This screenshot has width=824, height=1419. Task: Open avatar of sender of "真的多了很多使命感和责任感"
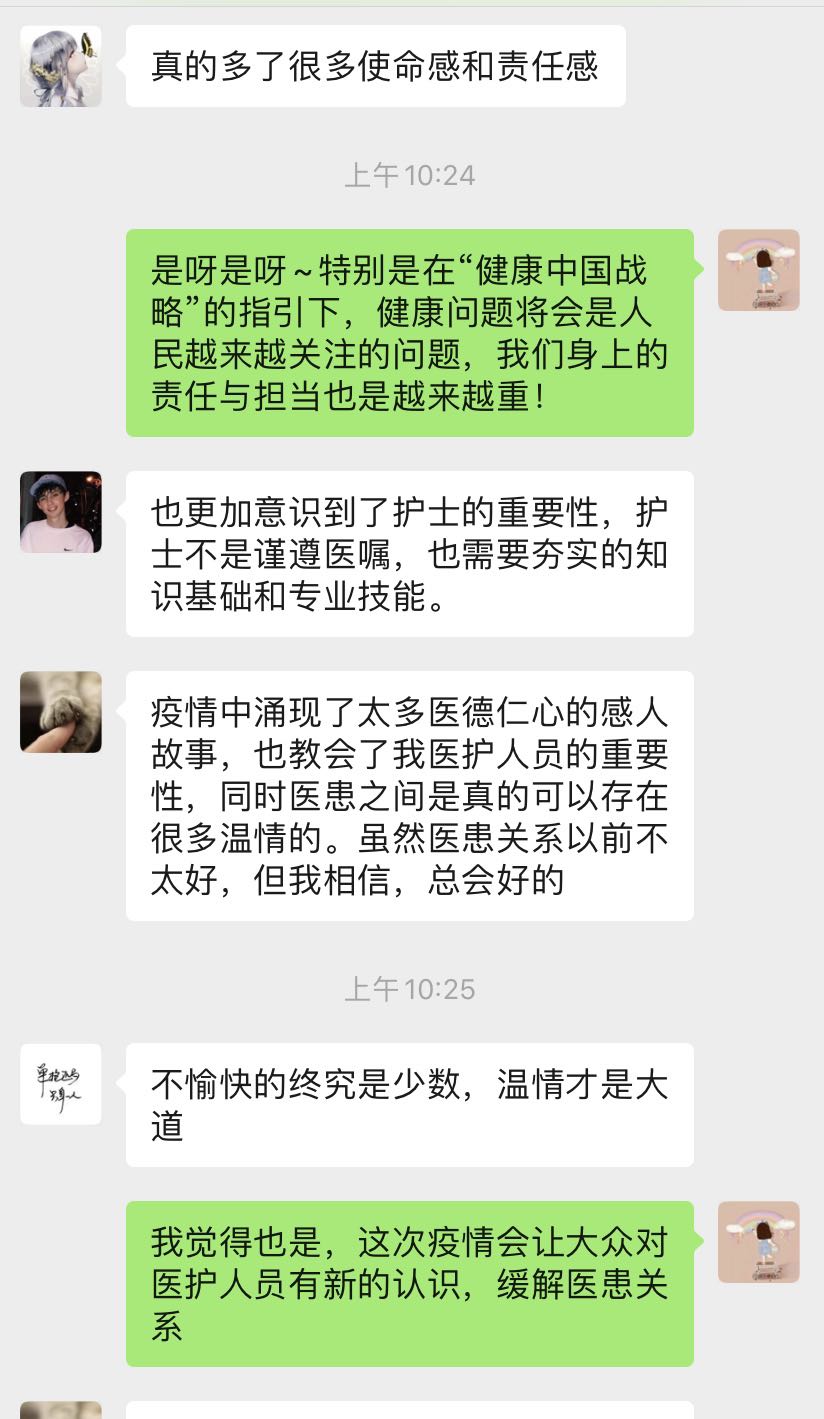click(61, 66)
